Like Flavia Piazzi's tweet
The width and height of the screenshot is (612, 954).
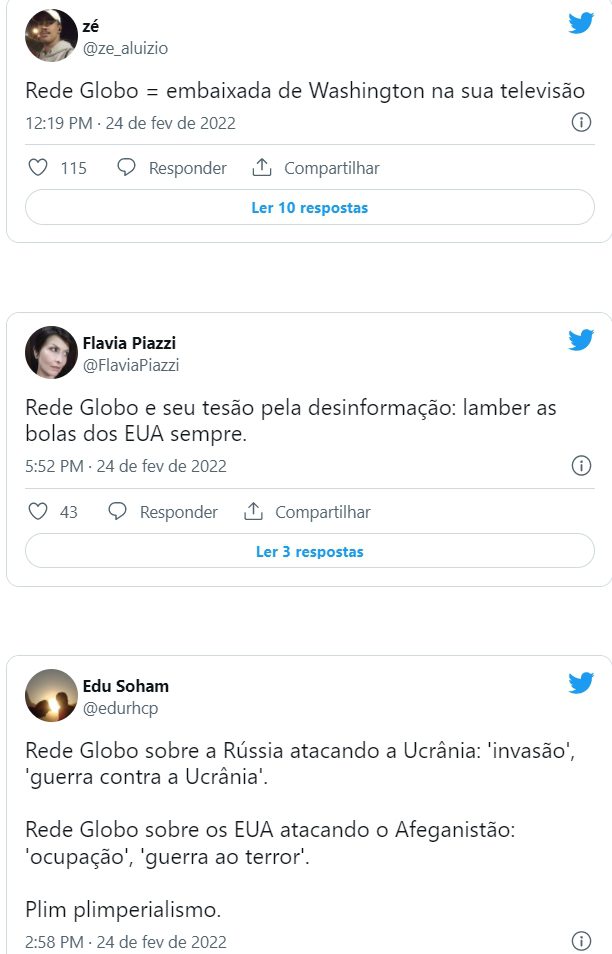38,512
